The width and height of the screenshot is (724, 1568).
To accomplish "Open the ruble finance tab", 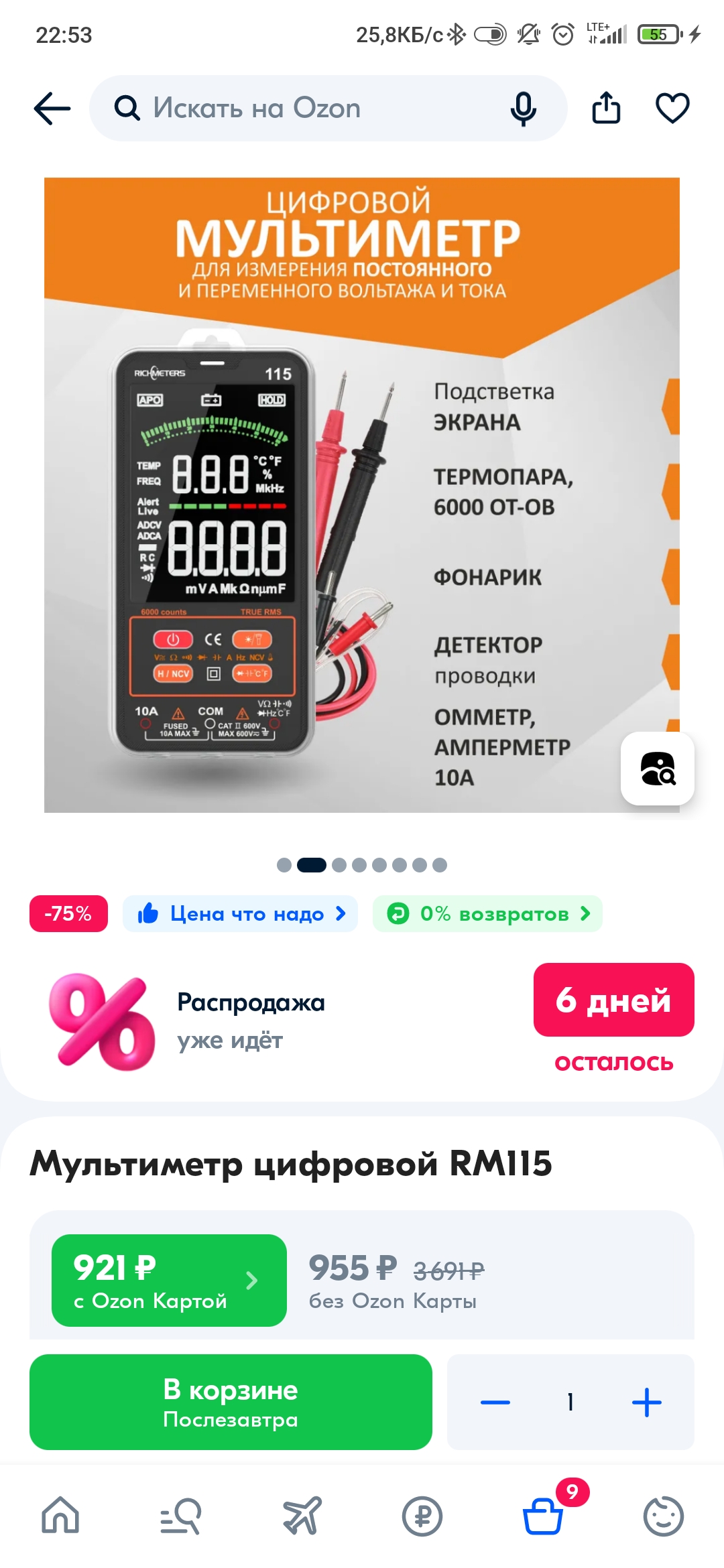I will pos(422,1515).
